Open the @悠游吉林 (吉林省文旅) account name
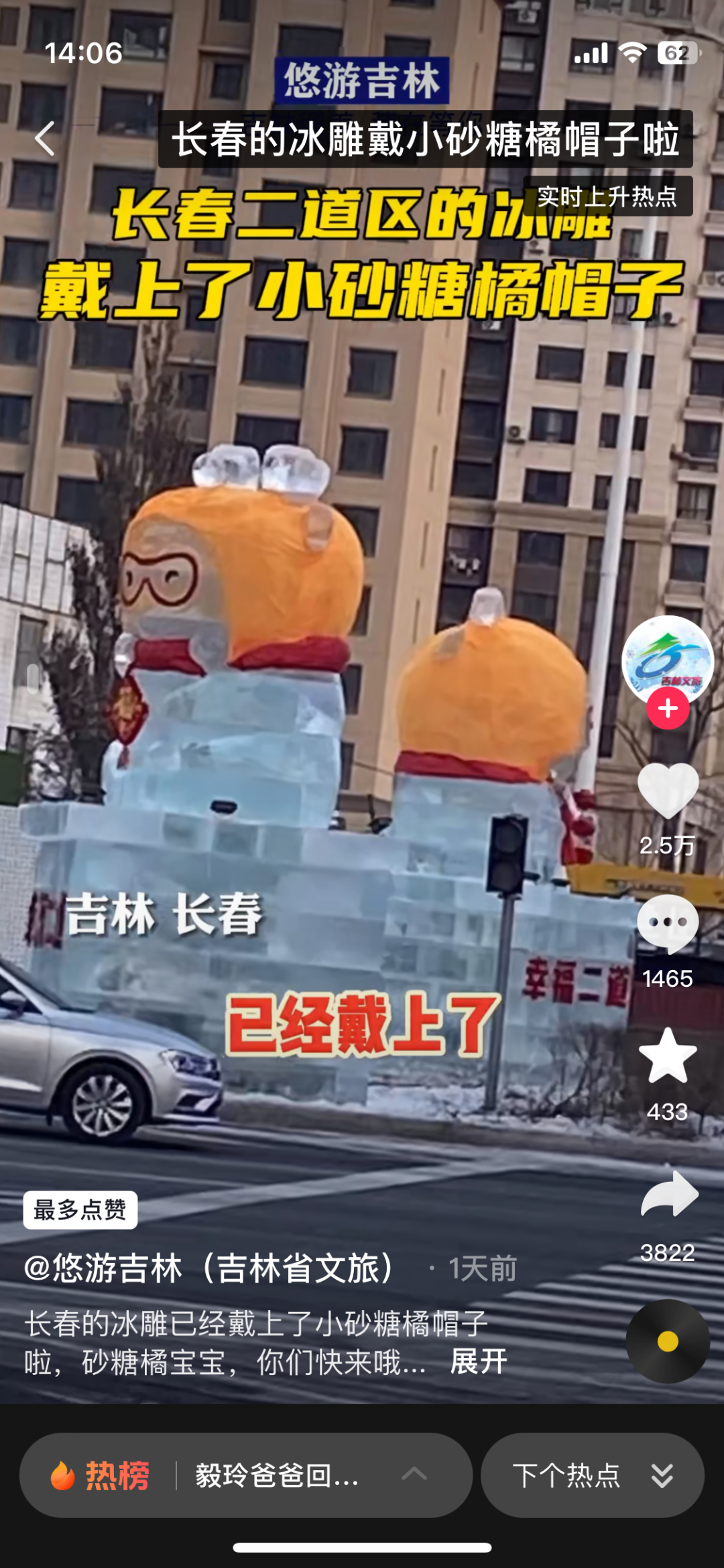Viewport: 724px width, 1568px height. tap(209, 1269)
